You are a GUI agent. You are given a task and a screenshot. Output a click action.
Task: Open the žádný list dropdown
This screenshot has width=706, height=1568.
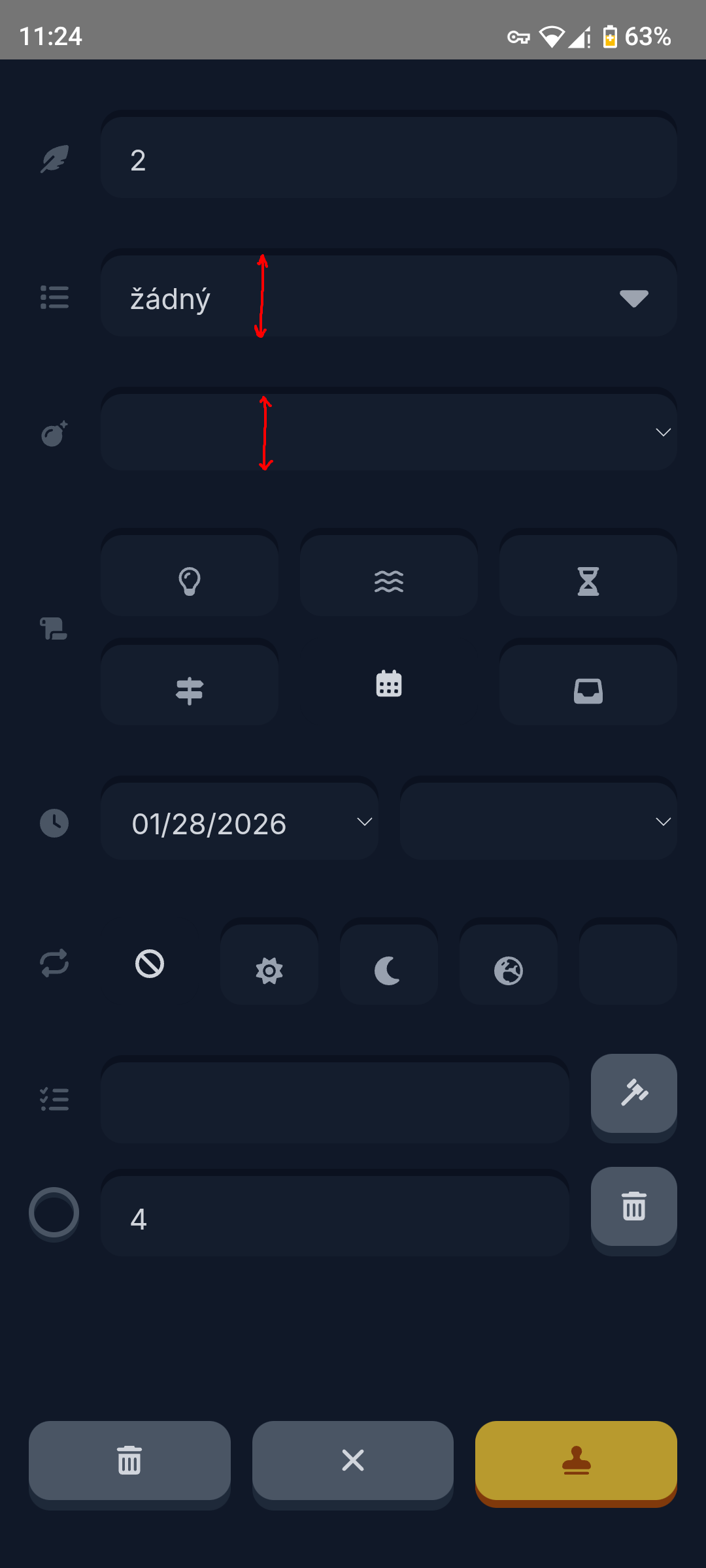pos(388,297)
